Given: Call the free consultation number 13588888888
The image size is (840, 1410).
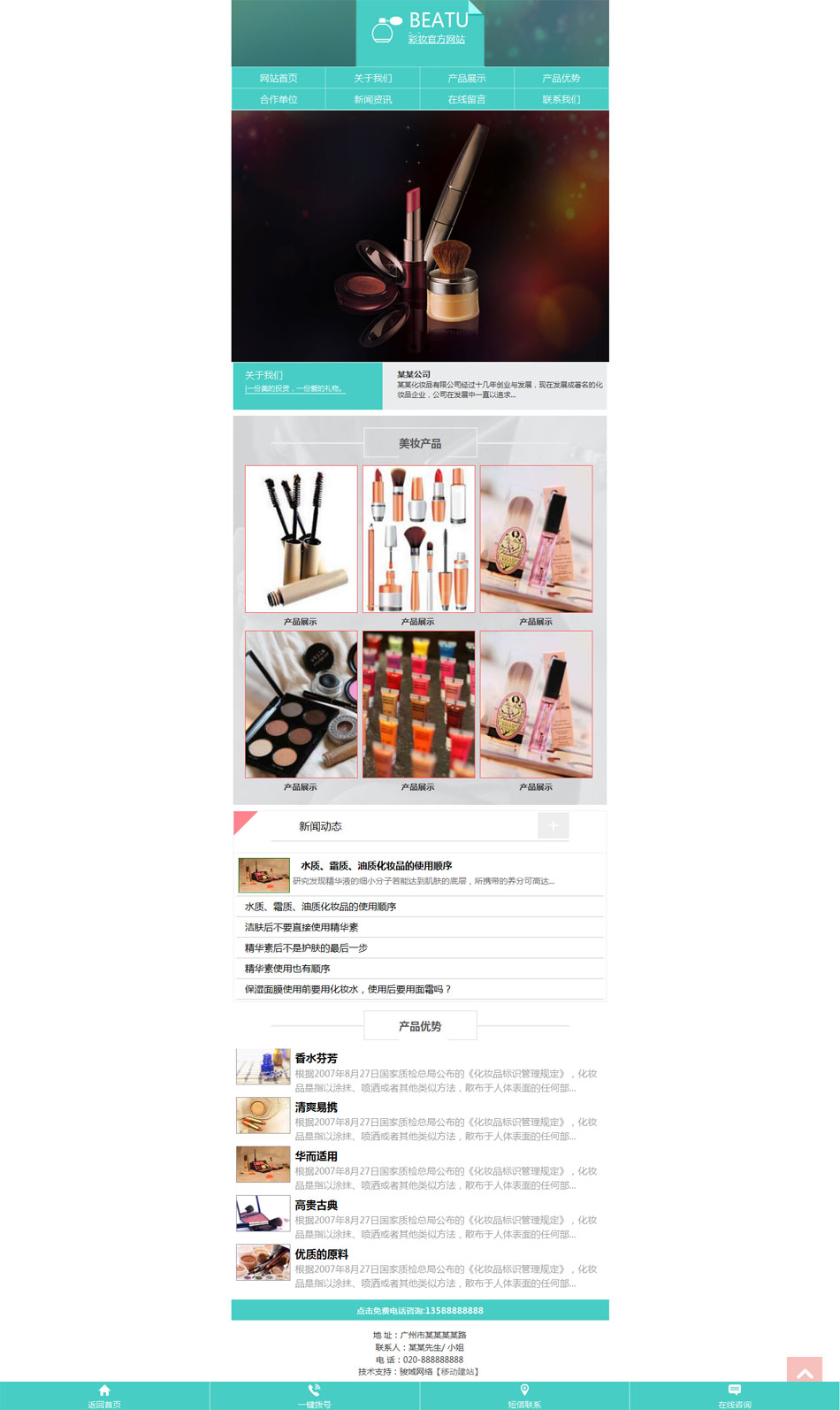Looking at the screenshot, I should [420, 1310].
